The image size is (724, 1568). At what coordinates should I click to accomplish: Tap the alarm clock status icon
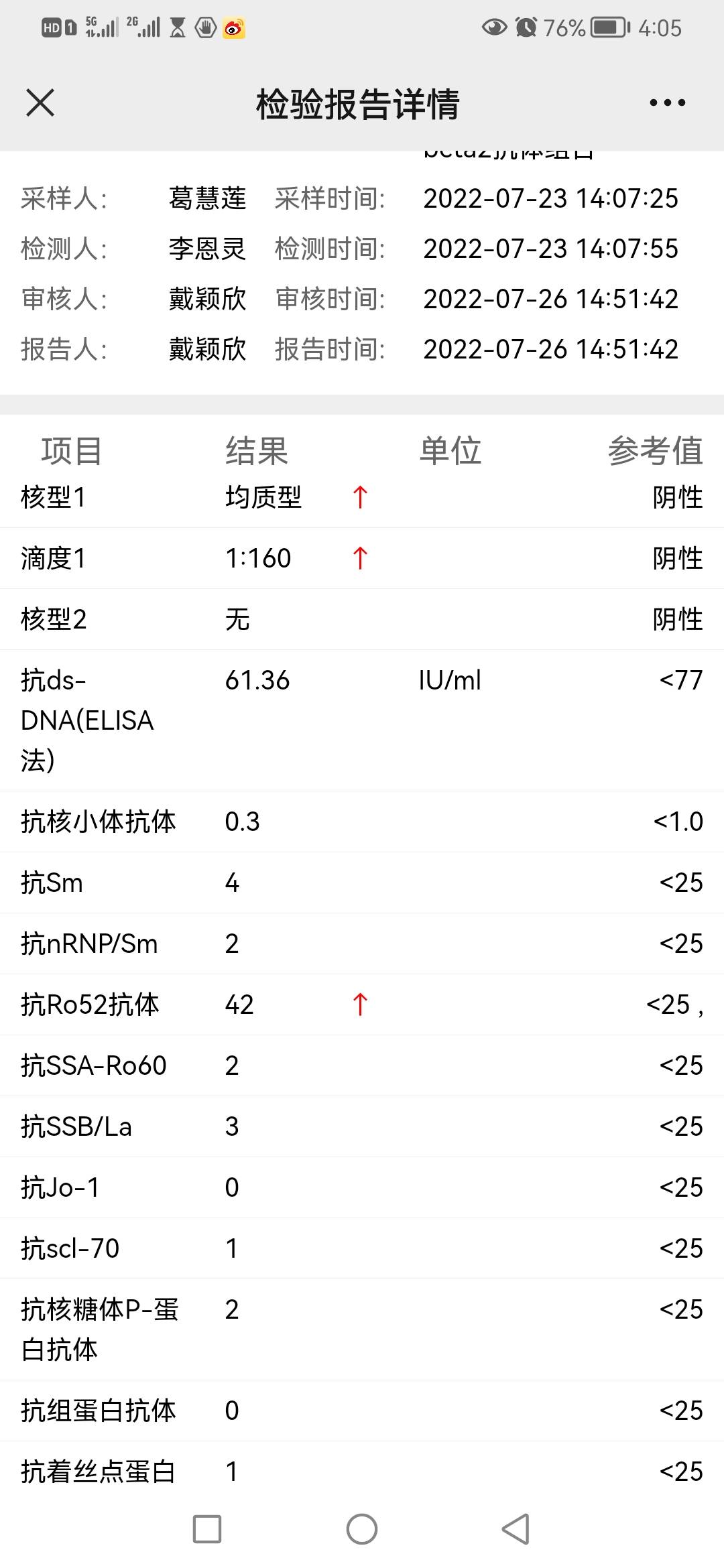click(527, 27)
